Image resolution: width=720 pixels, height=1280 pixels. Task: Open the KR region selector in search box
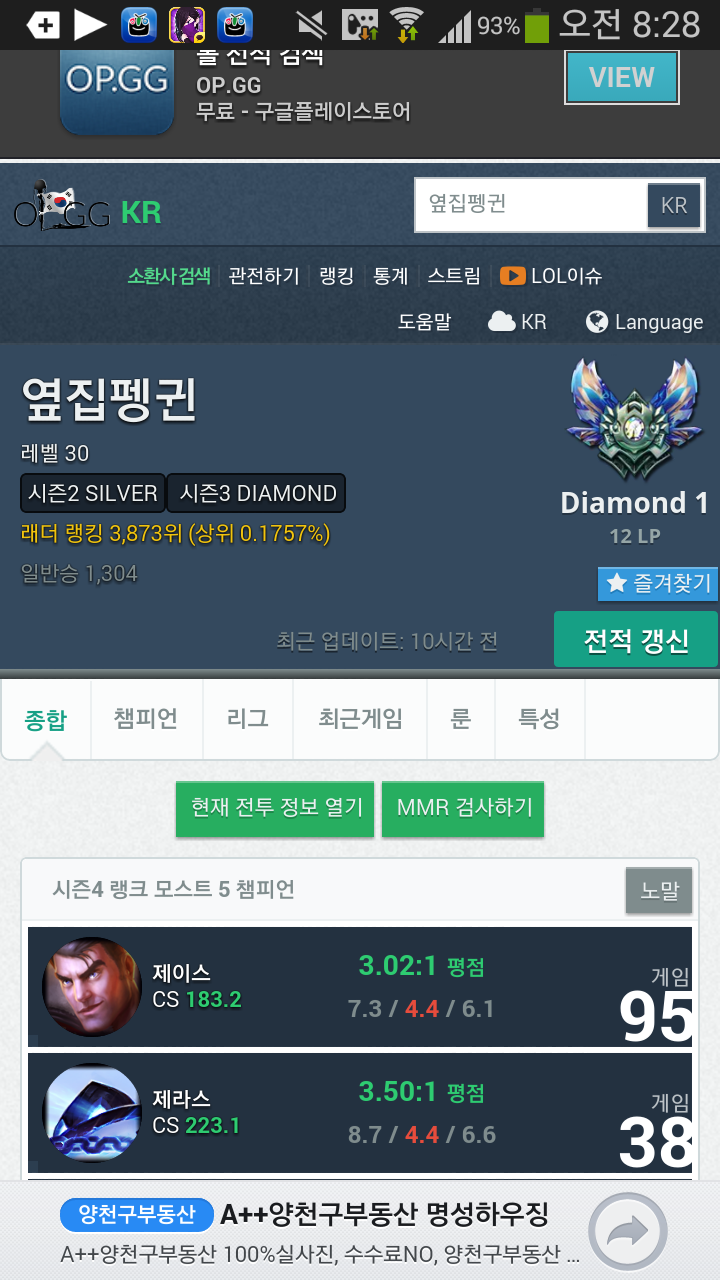point(674,206)
